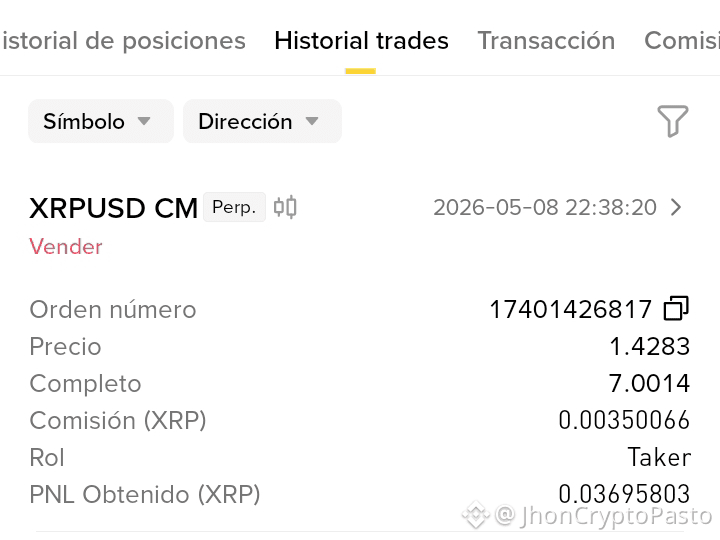This screenshot has width=720, height=540.
Task: Open the funnel filter icon
Action: [x=673, y=121]
